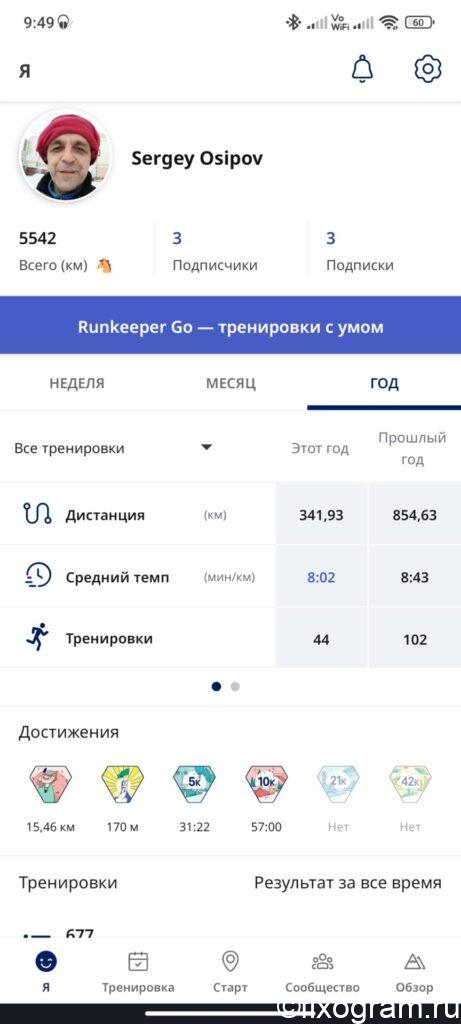The width and height of the screenshot is (461, 1024).
Task: Select the ГОД tab
Action: point(384,383)
